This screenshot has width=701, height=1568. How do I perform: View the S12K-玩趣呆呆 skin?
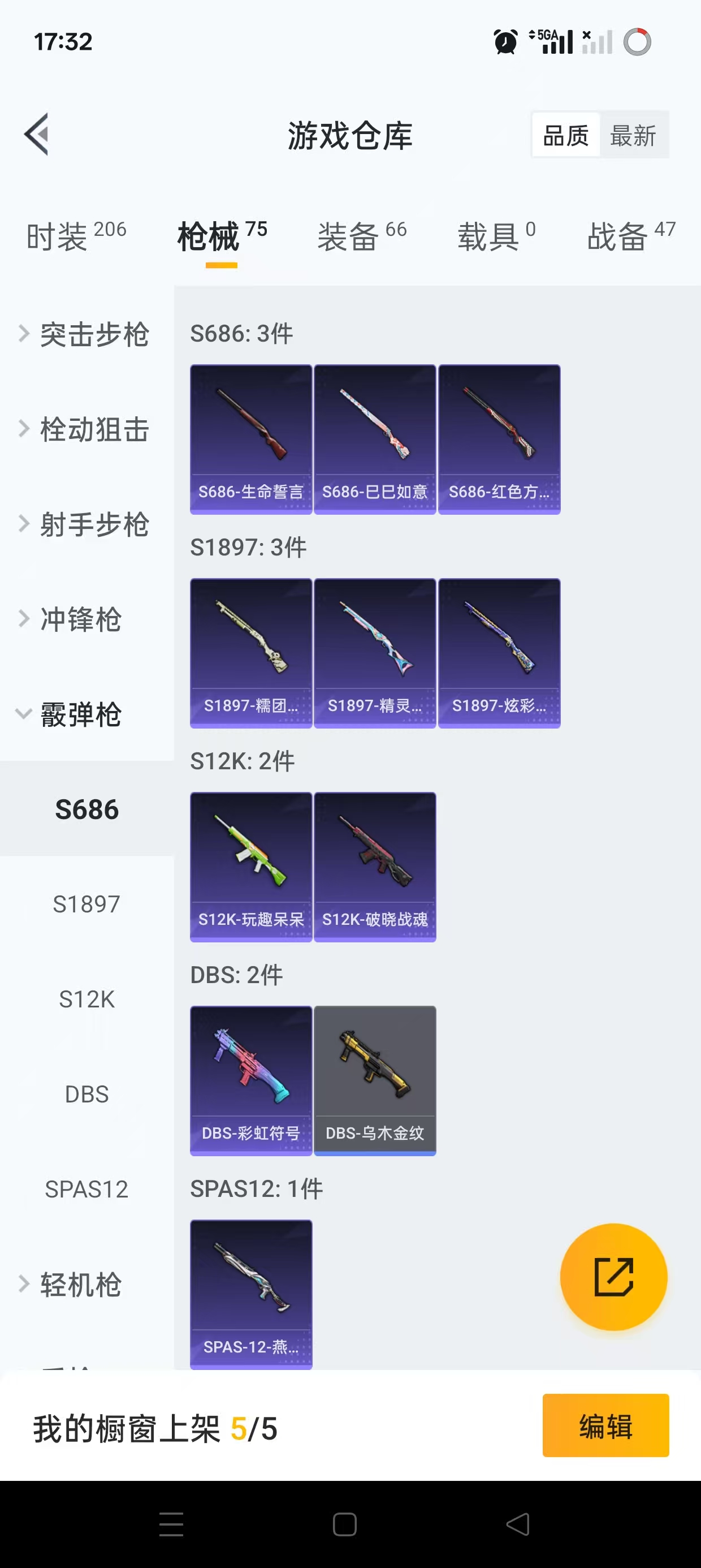250,866
